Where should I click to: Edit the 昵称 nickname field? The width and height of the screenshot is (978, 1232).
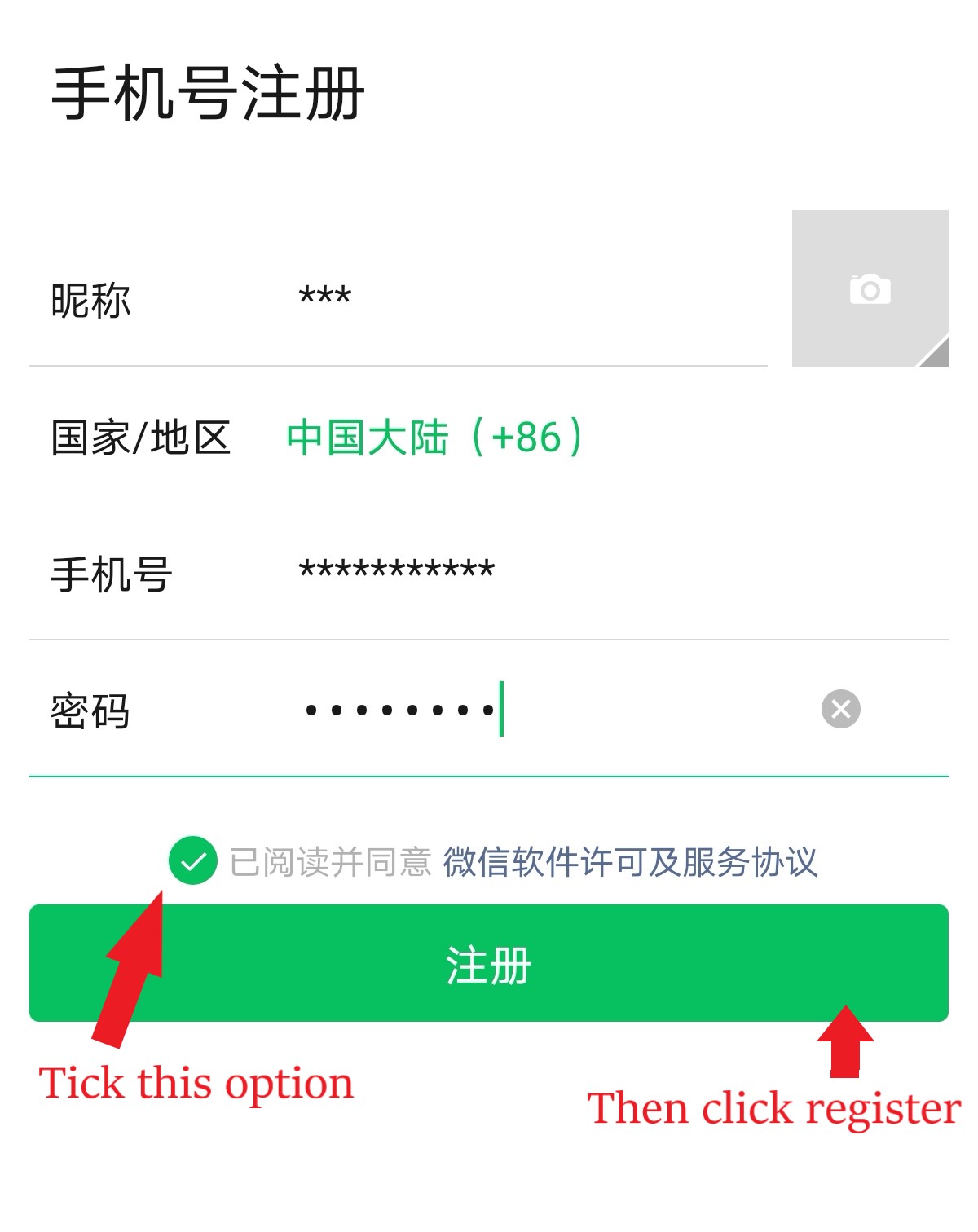pos(522,297)
